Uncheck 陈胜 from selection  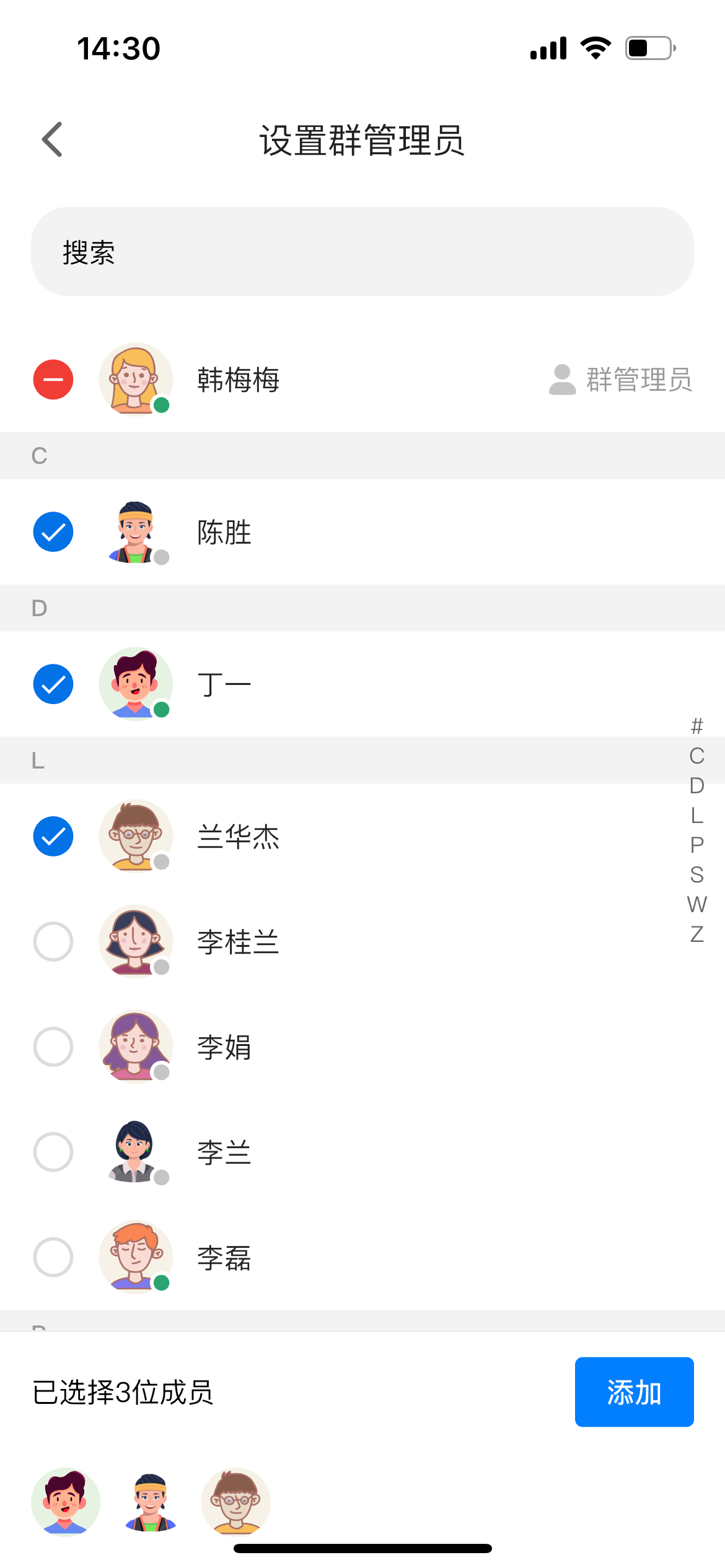pos(53,532)
